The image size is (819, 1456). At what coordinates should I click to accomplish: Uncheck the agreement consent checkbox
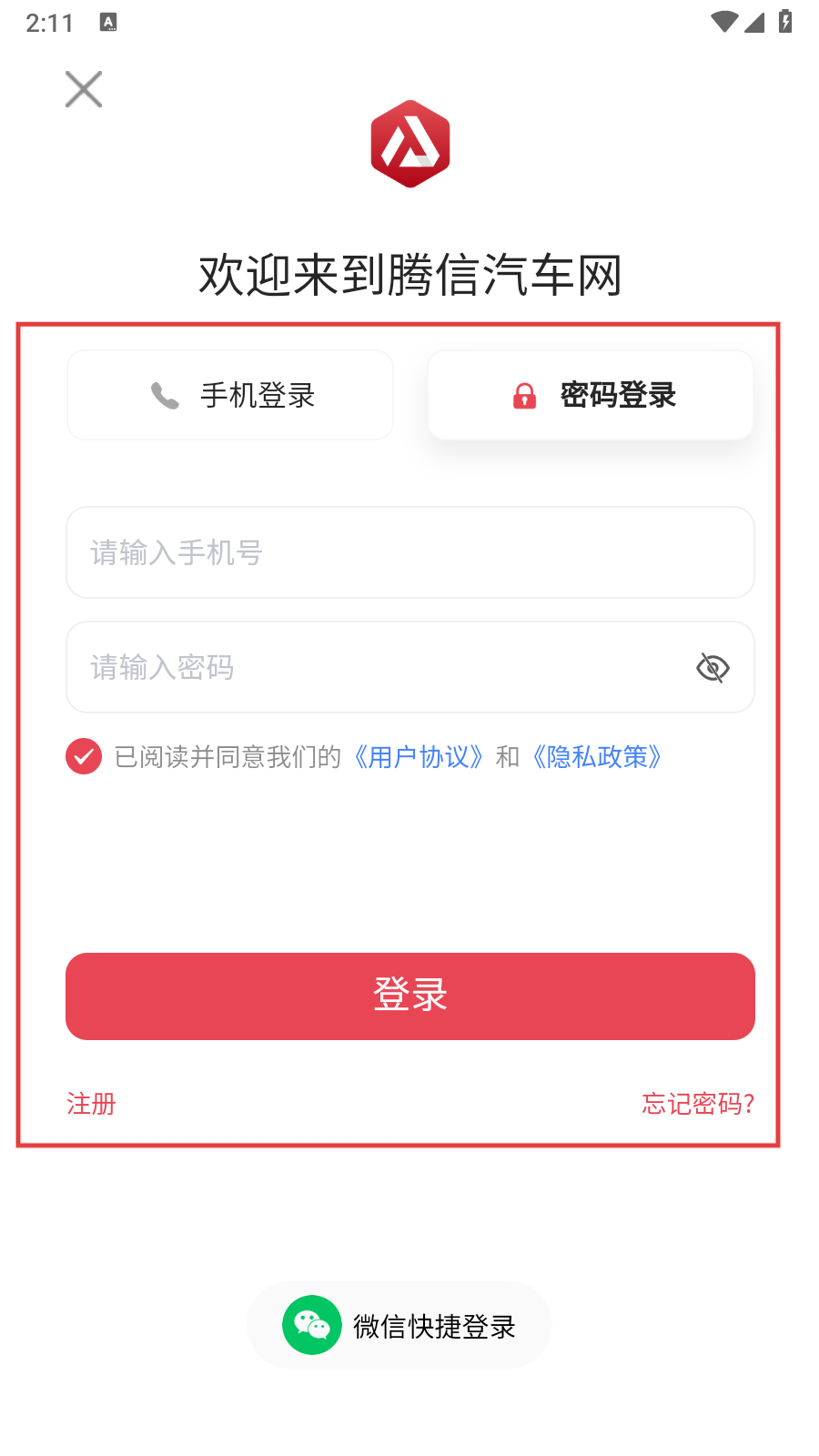point(83,756)
